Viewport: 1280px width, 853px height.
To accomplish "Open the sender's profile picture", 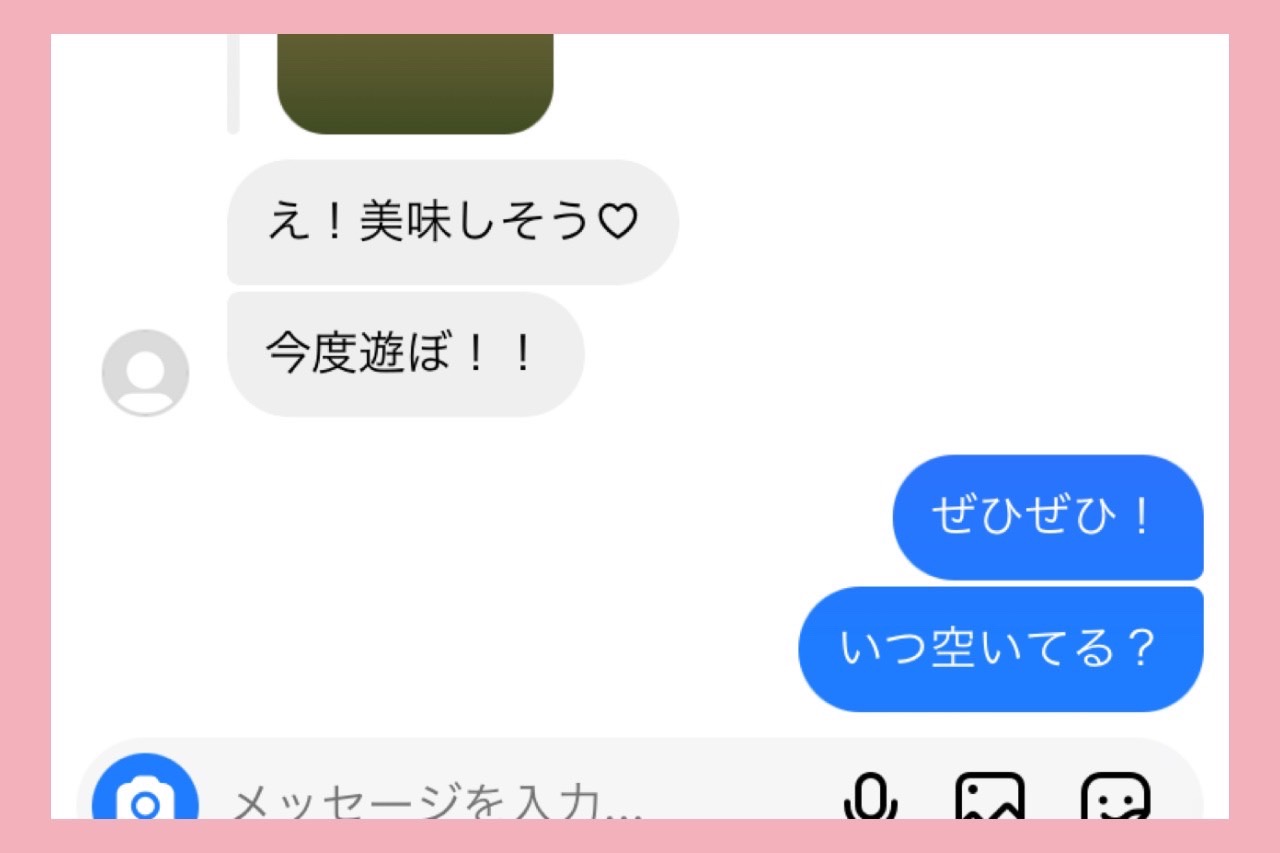I will point(146,372).
